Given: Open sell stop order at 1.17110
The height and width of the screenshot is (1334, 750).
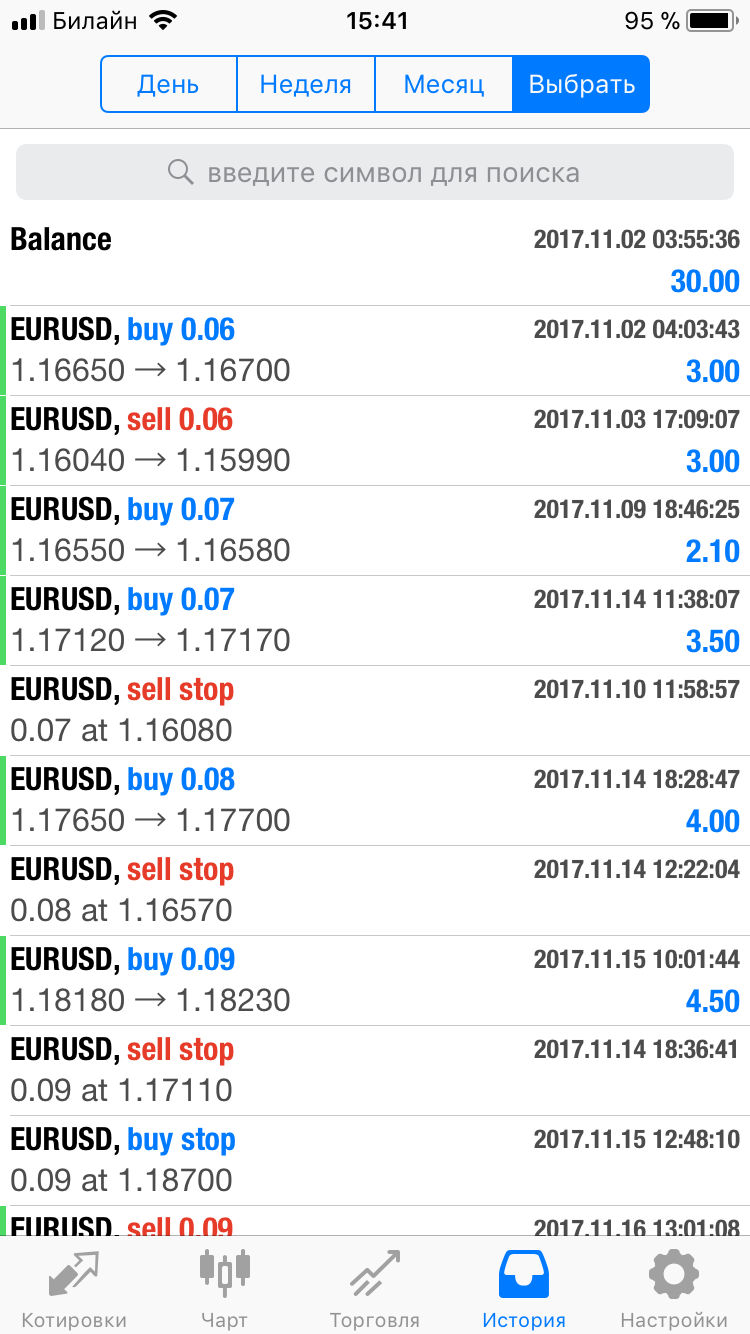Looking at the screenshot, I should coord(375,1071).
